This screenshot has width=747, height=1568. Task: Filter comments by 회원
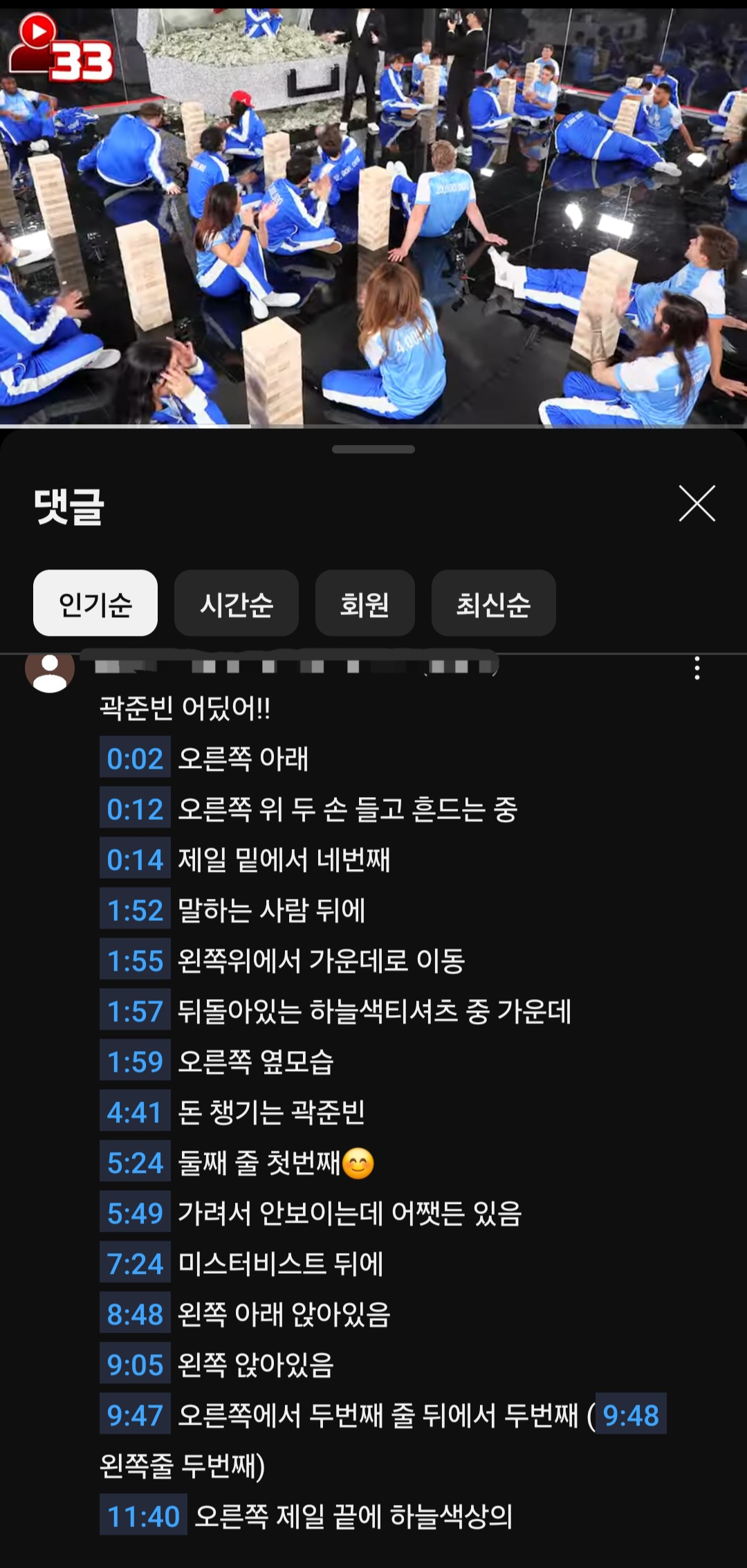[365, 603]
